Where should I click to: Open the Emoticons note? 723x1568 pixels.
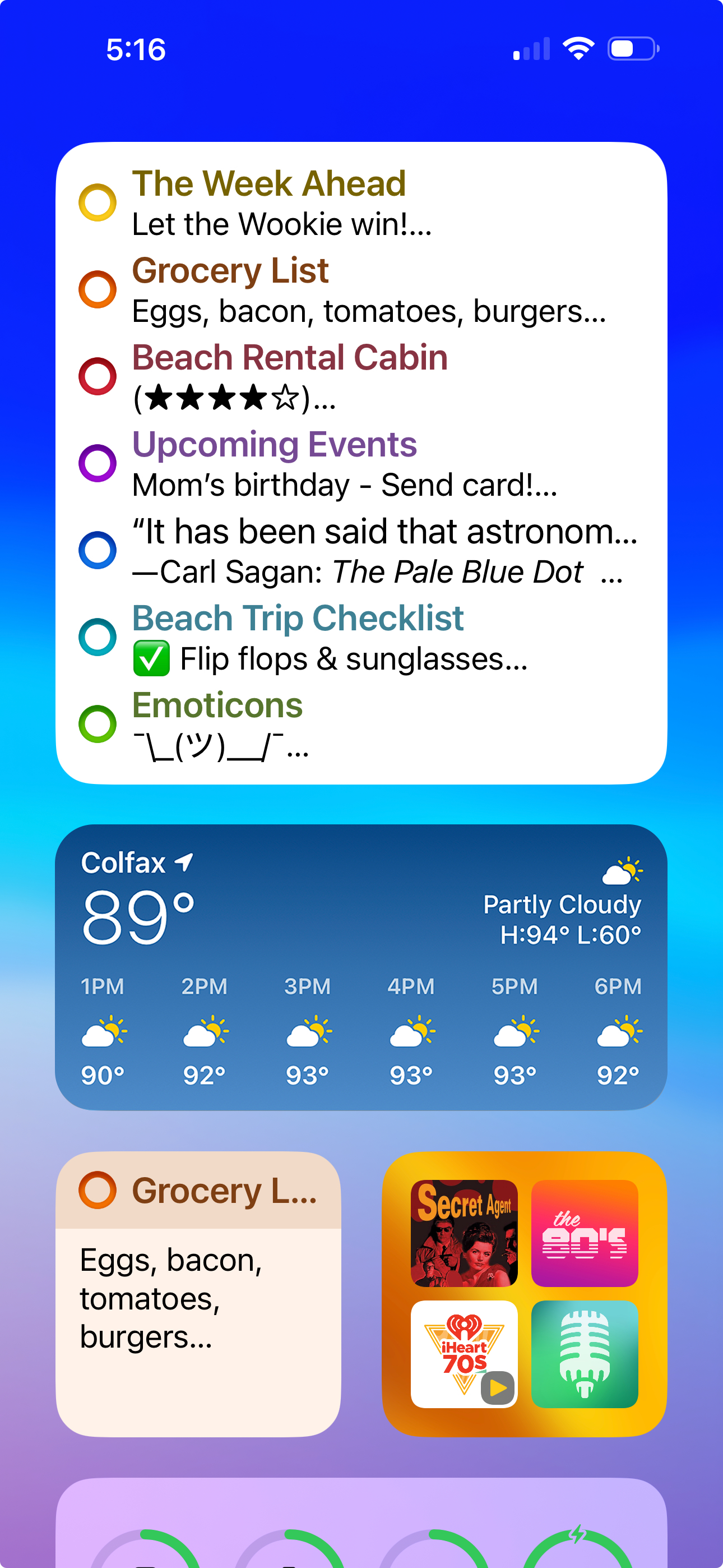click(361, 725)
